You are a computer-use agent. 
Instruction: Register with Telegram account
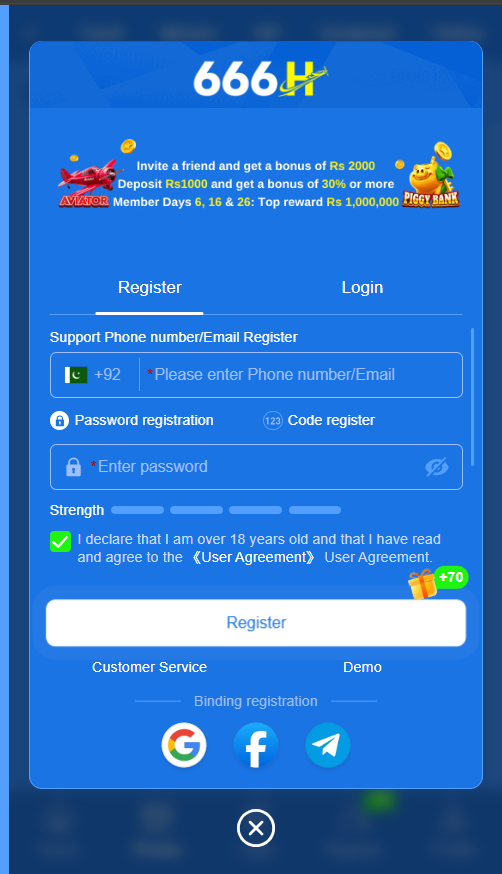coord(328,745)
